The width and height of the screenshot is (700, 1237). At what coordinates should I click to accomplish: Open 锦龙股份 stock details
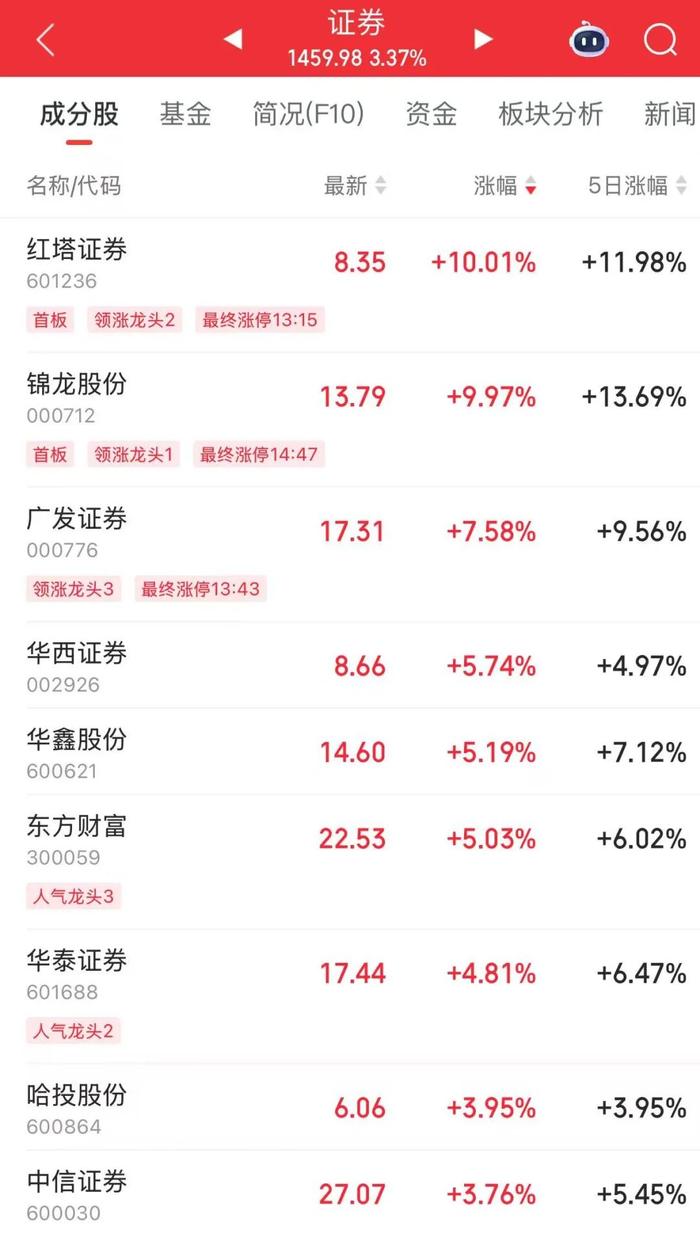[350, 420]
